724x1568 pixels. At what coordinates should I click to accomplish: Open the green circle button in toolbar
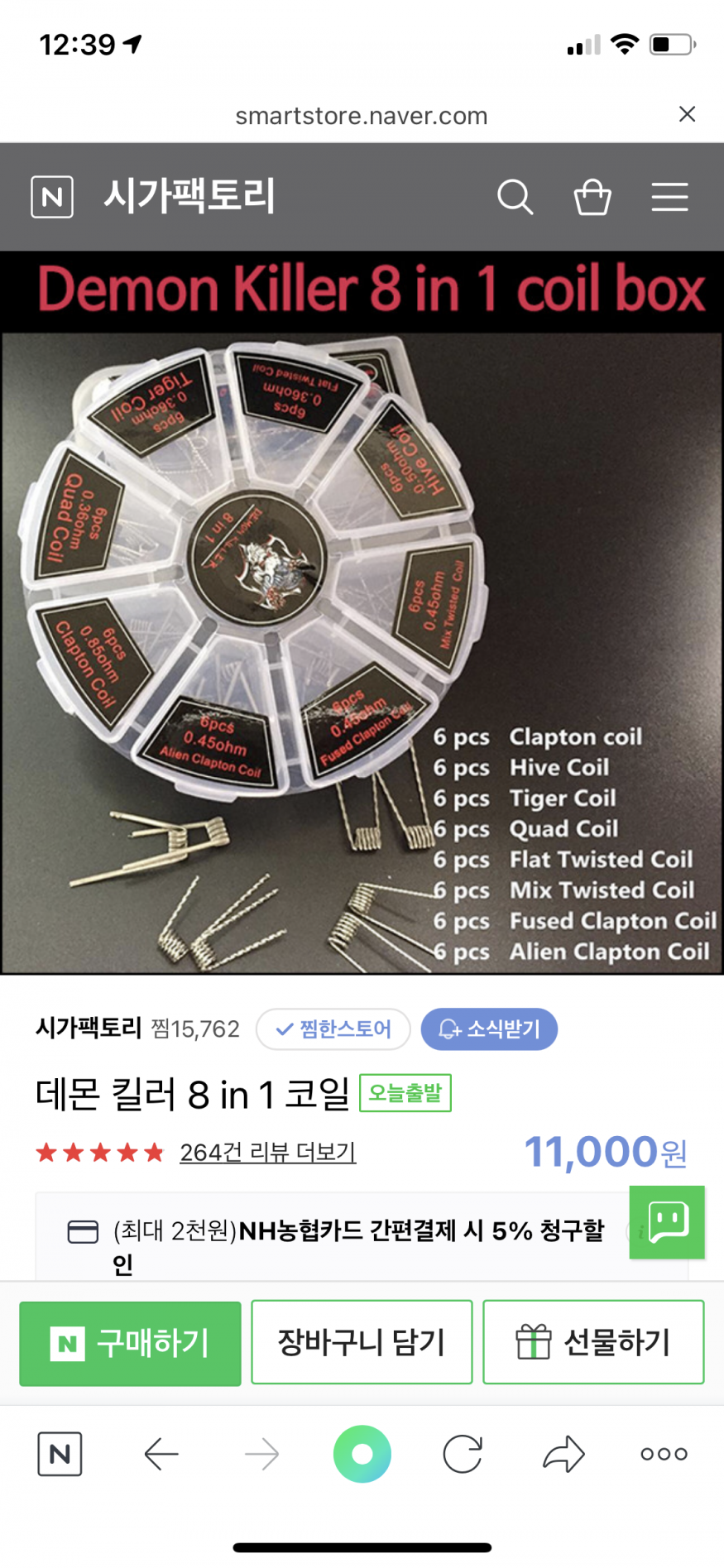click(x=362, y=1454)
